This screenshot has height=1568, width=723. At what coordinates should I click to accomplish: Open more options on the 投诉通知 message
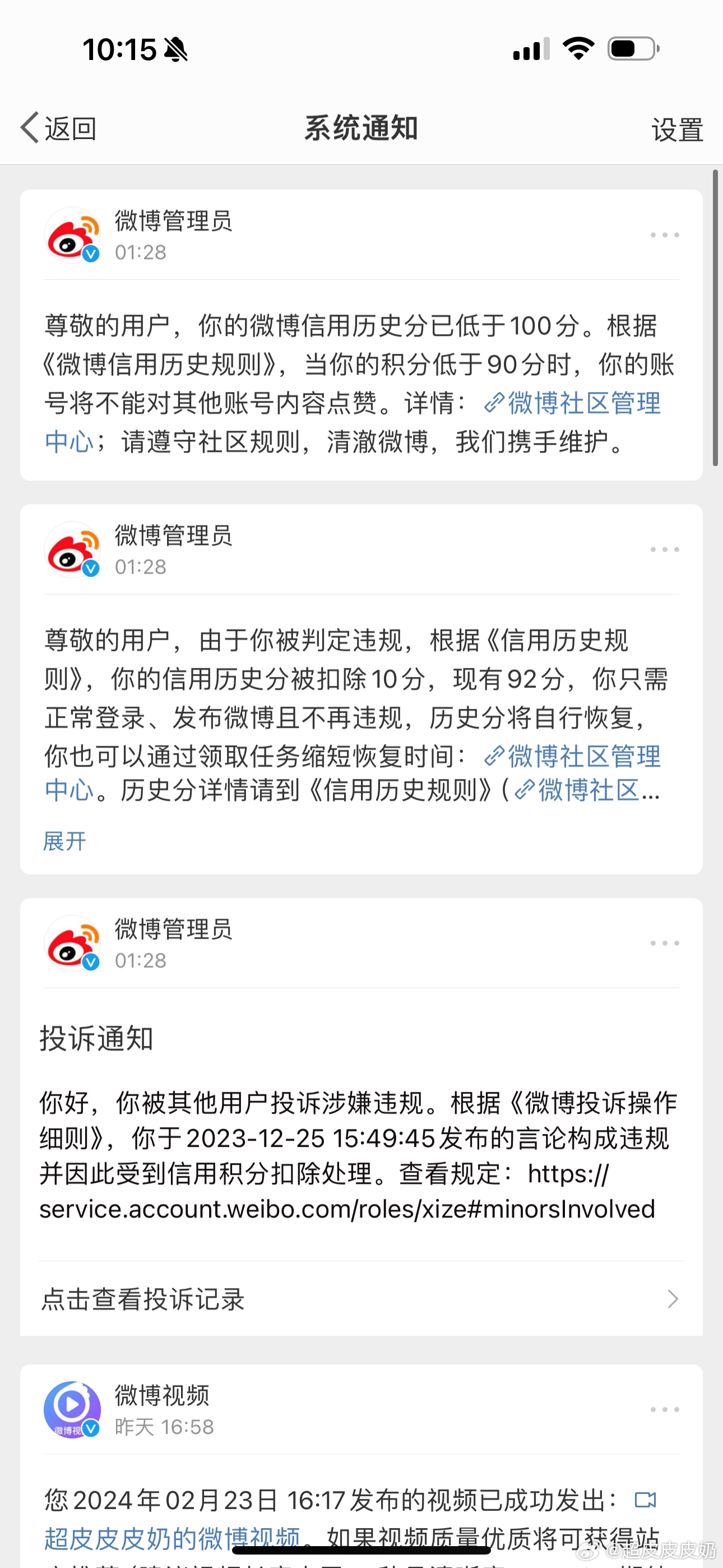(665, 943)
